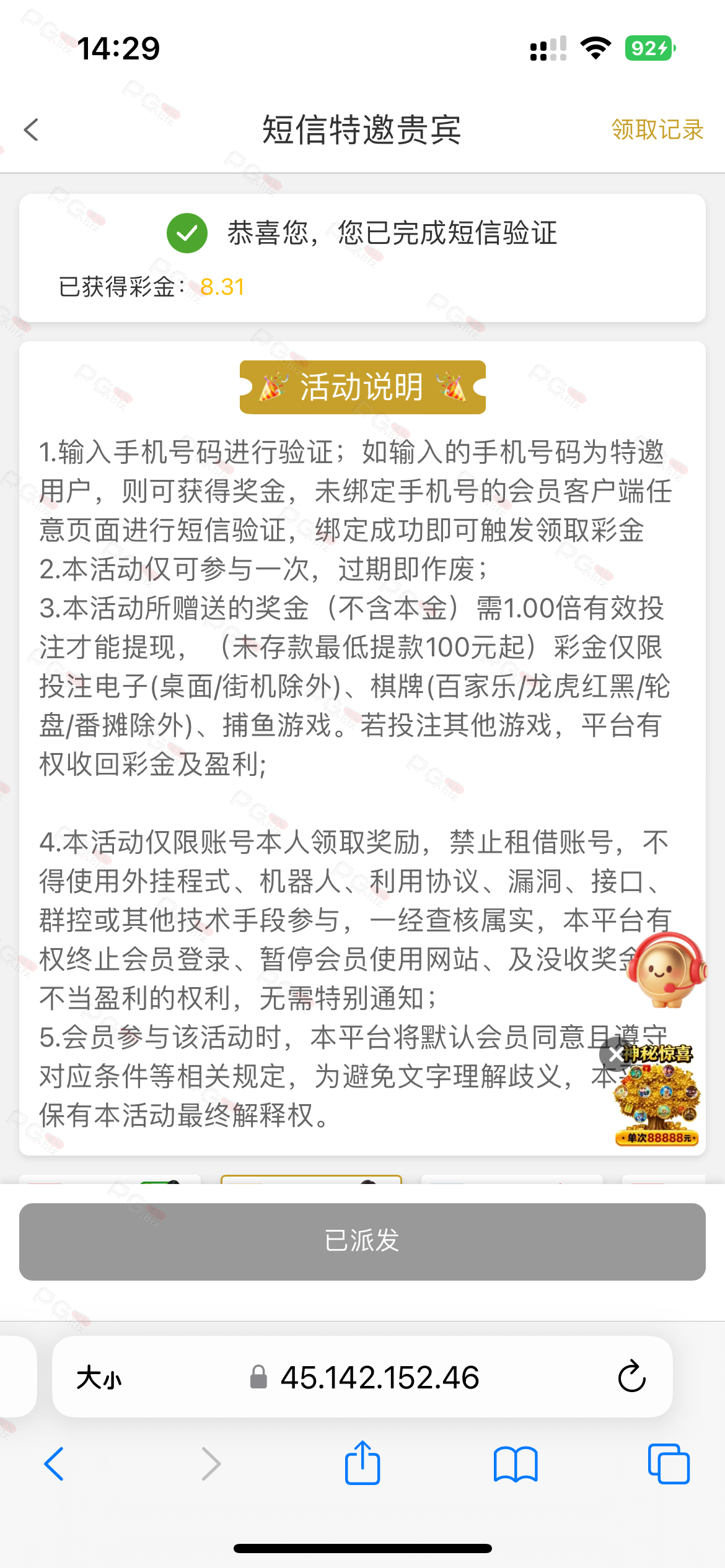This screenshot has width=725, height=1568.
Task: Open 领取记录 claim records
Action: [x=657, y=130]
